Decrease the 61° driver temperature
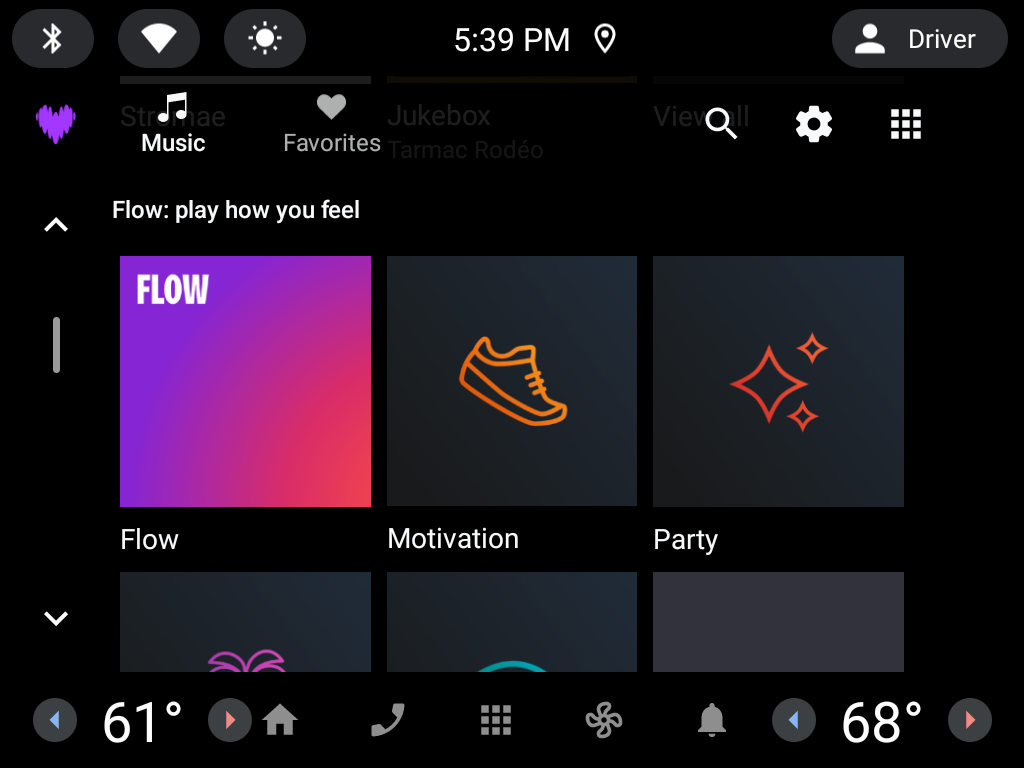This screenshot has height=768, width=1024. pyautogui.click(x=55, y=720)
